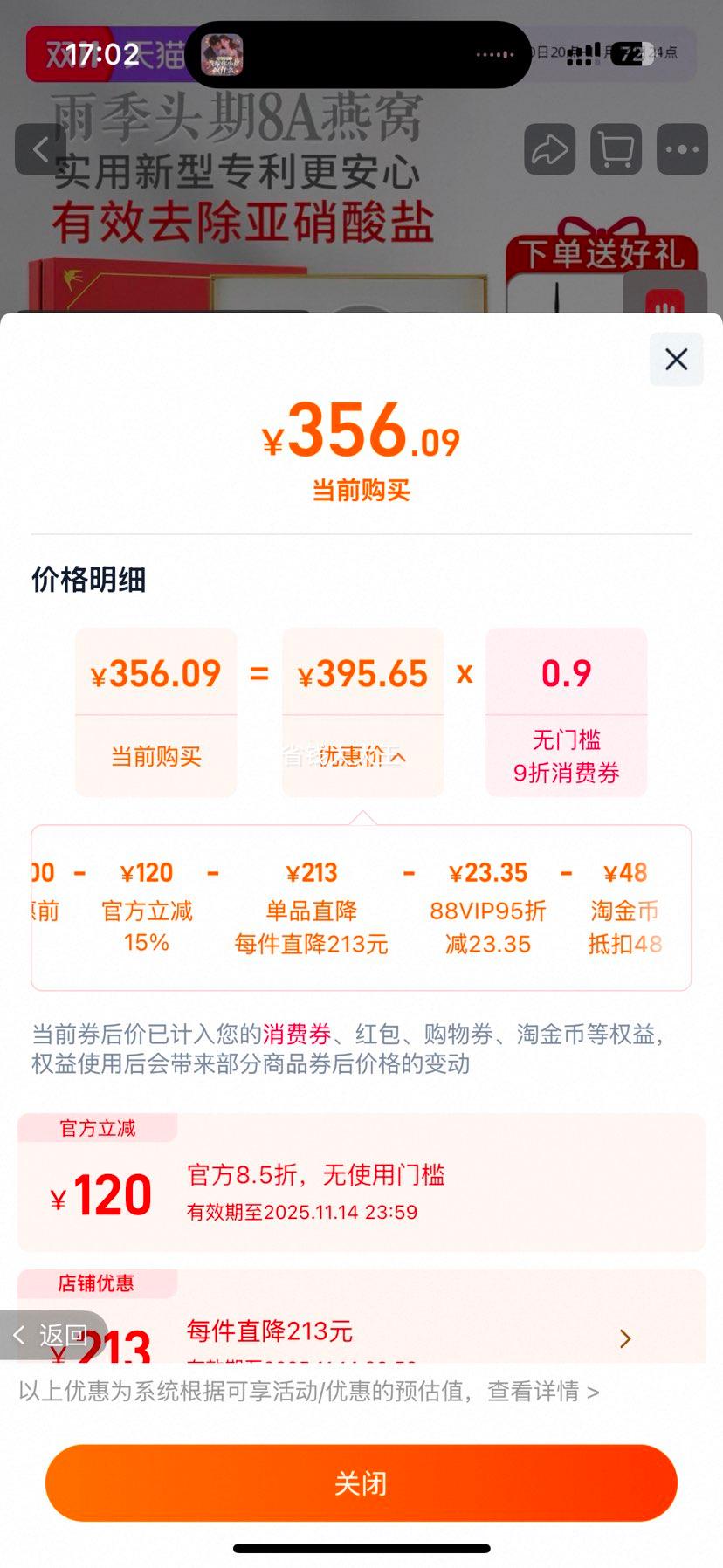This screenshot has height=1568, width=723.
Task: Open the three-dot overflow menu
Action: tap(681, 149)
